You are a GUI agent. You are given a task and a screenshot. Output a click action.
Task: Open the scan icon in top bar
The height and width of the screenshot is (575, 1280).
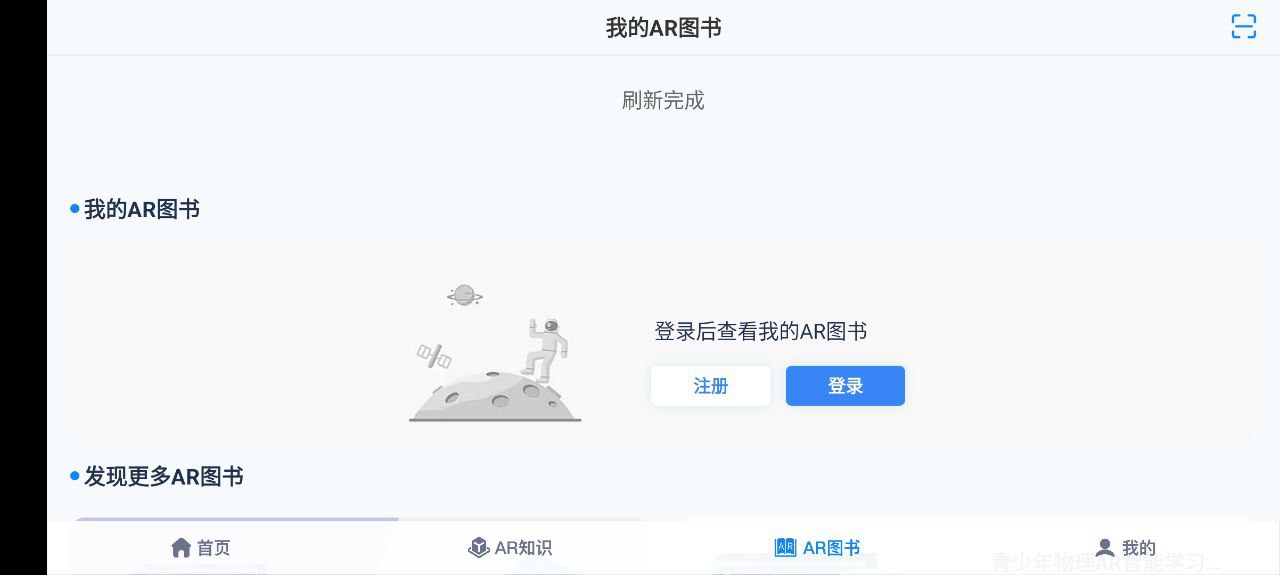[1243, 27]
